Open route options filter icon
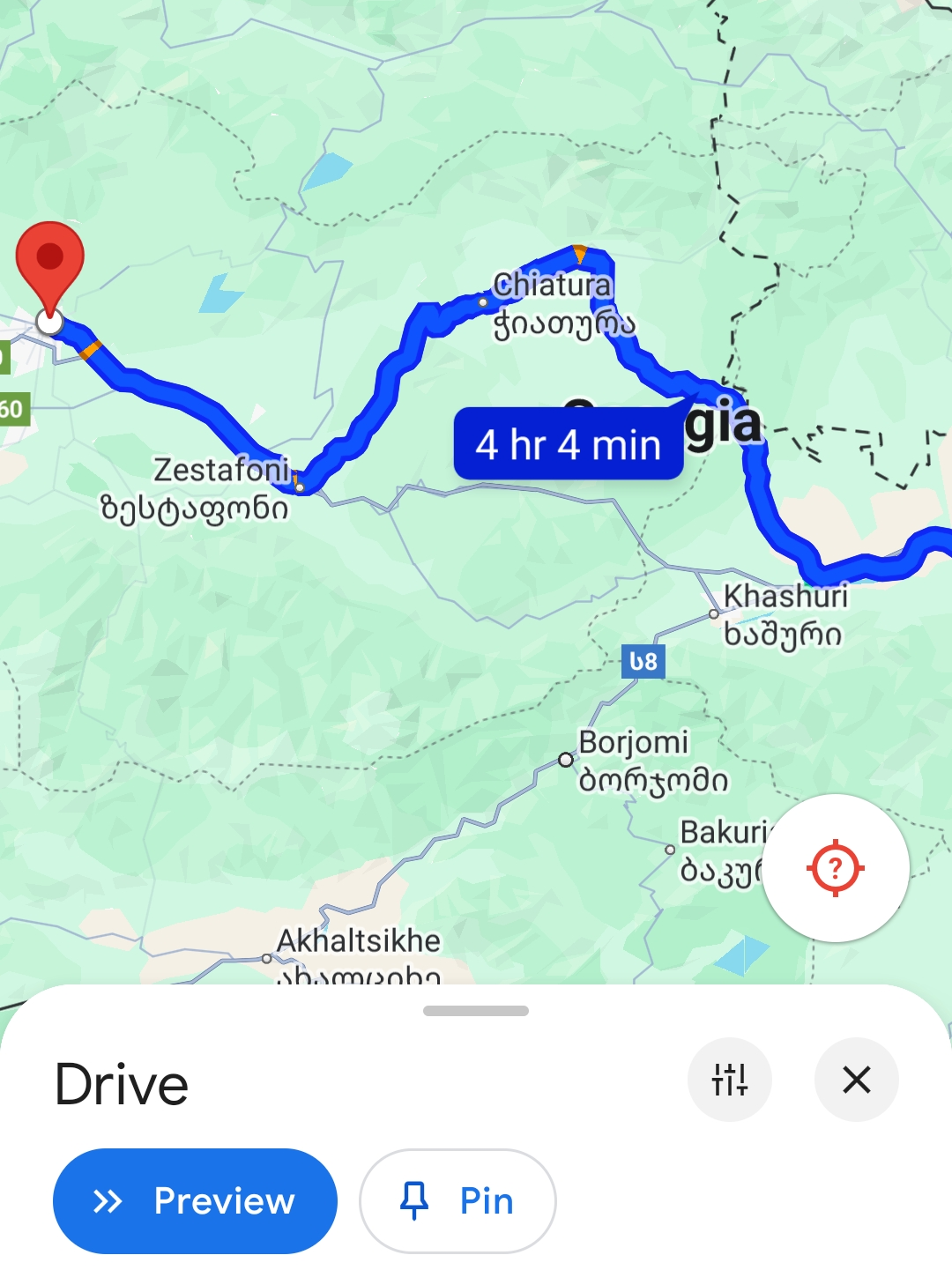 [x=730, y=1080]
